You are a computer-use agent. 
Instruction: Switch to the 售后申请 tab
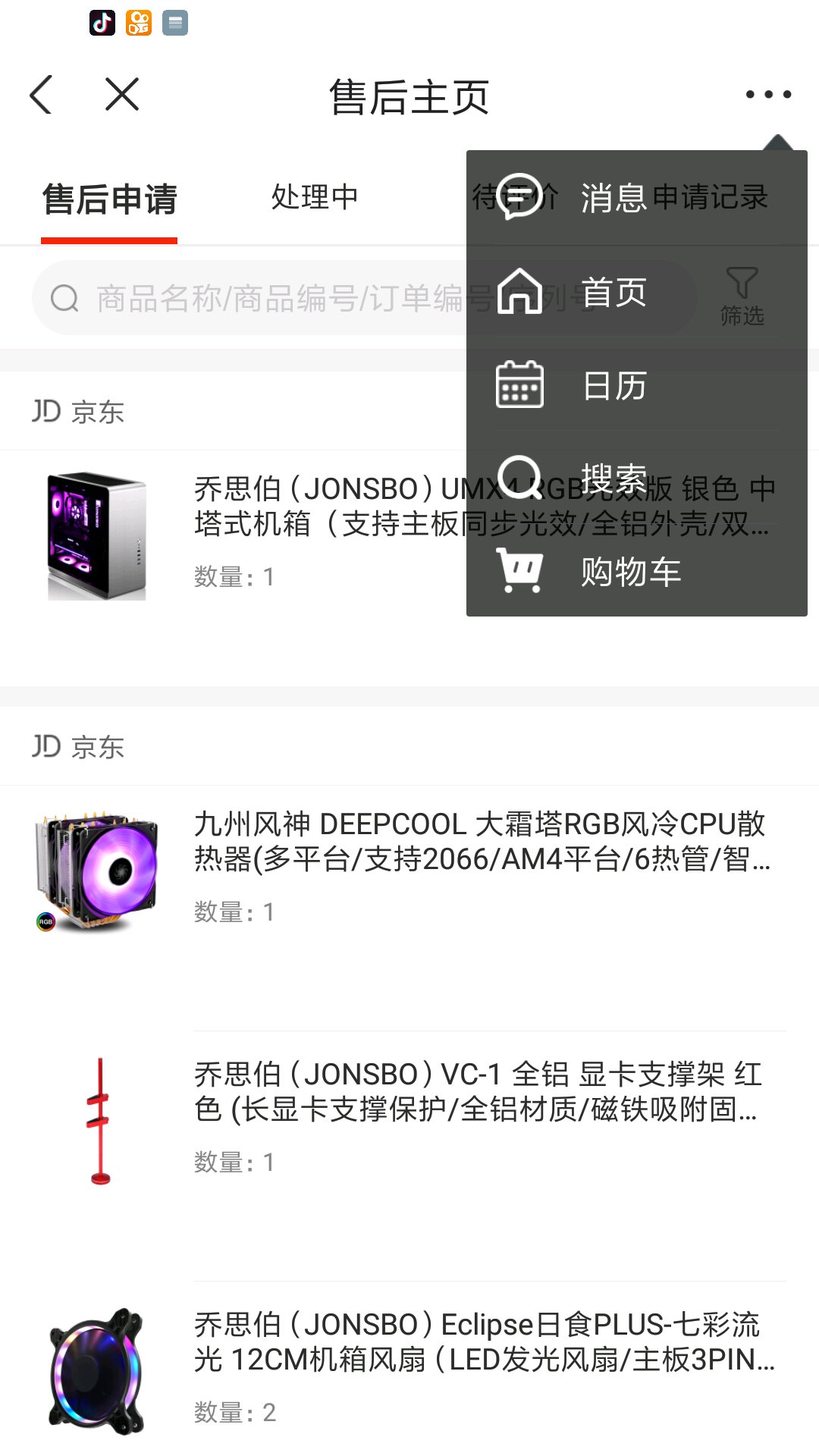[x=109, y=199]
